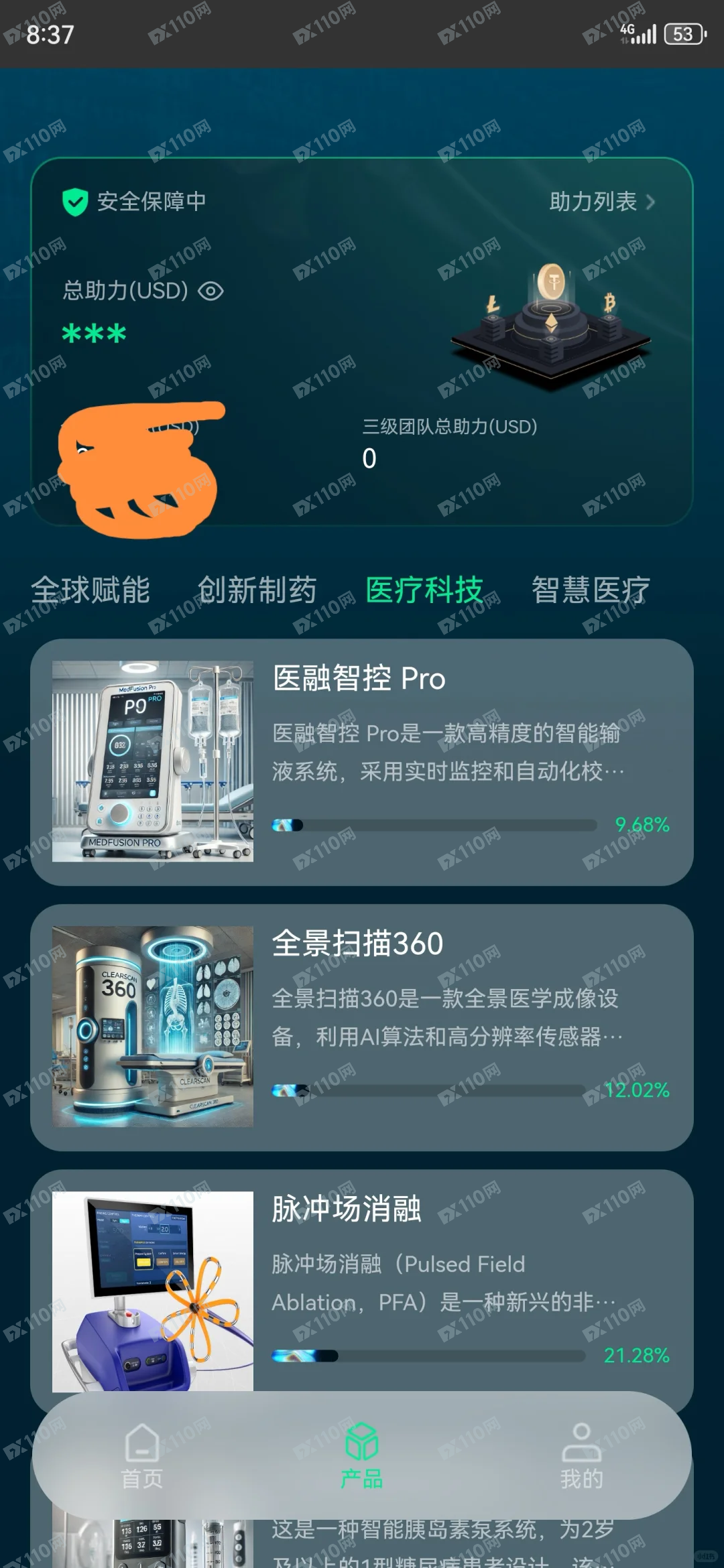
Task: Select the 医疗科技 tab
Action: pyautogui.click(x=424, y=590)
